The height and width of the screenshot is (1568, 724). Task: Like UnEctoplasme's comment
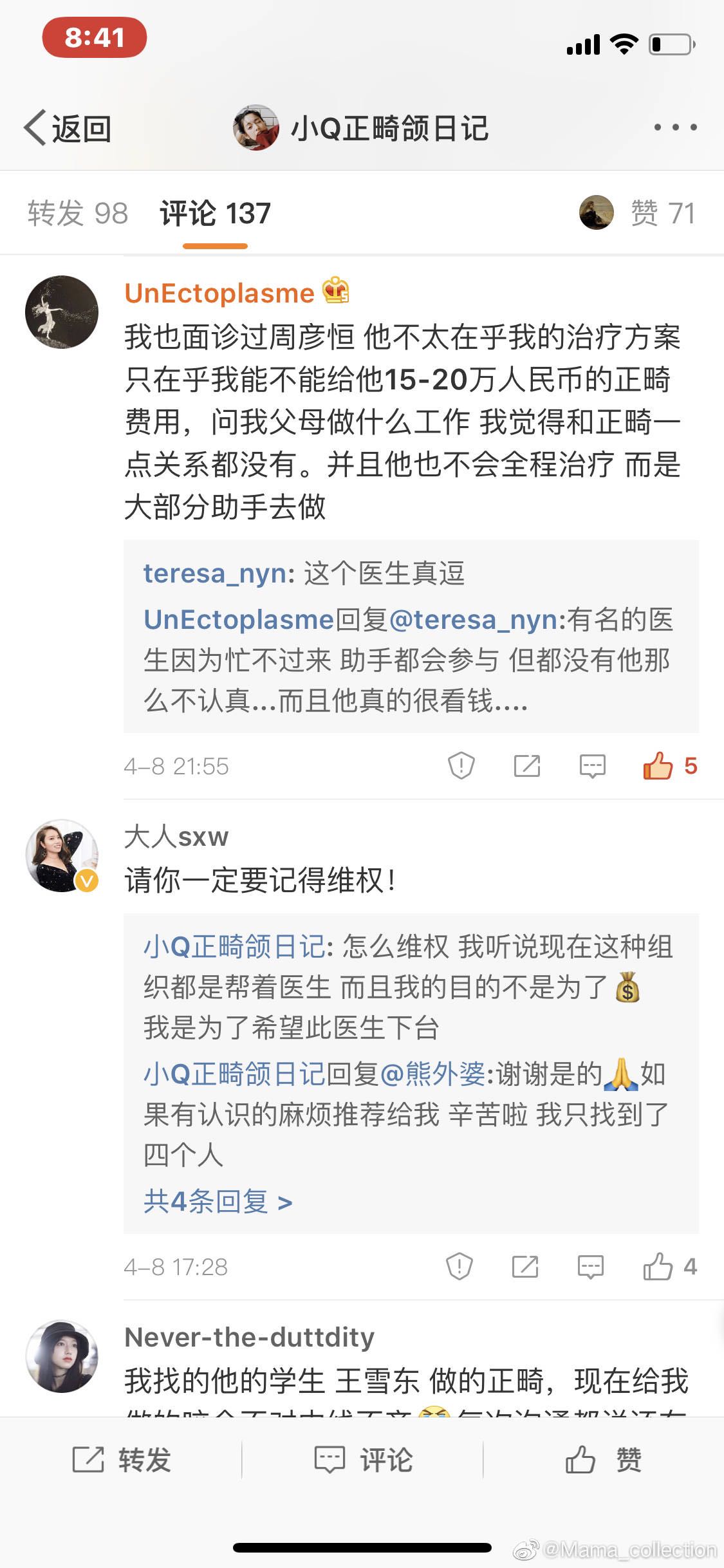658,766
